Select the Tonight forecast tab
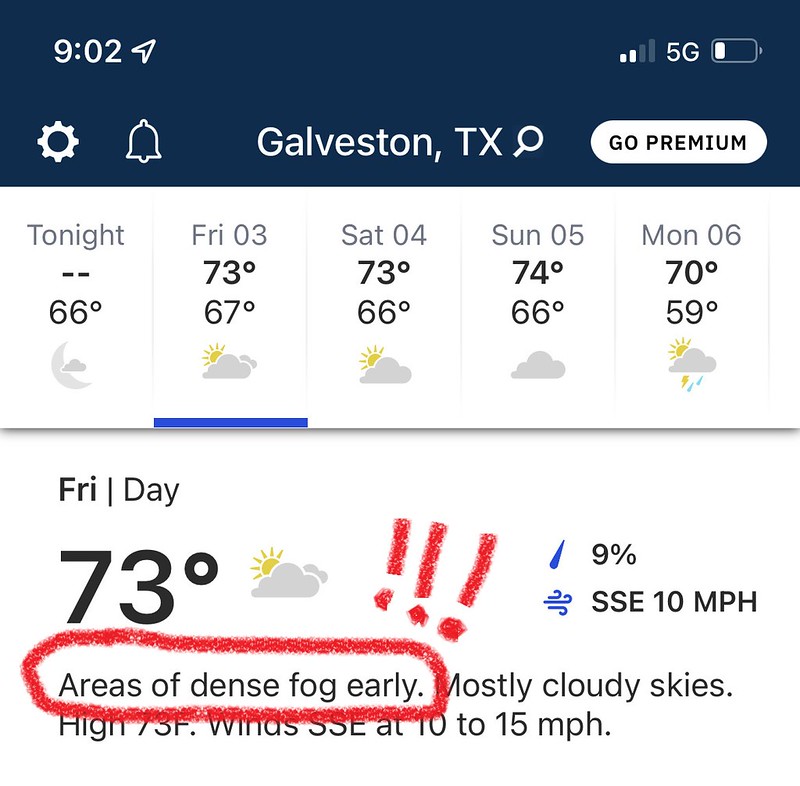Image resolution: width=800 pixels, height=786 pixels. 76,305
